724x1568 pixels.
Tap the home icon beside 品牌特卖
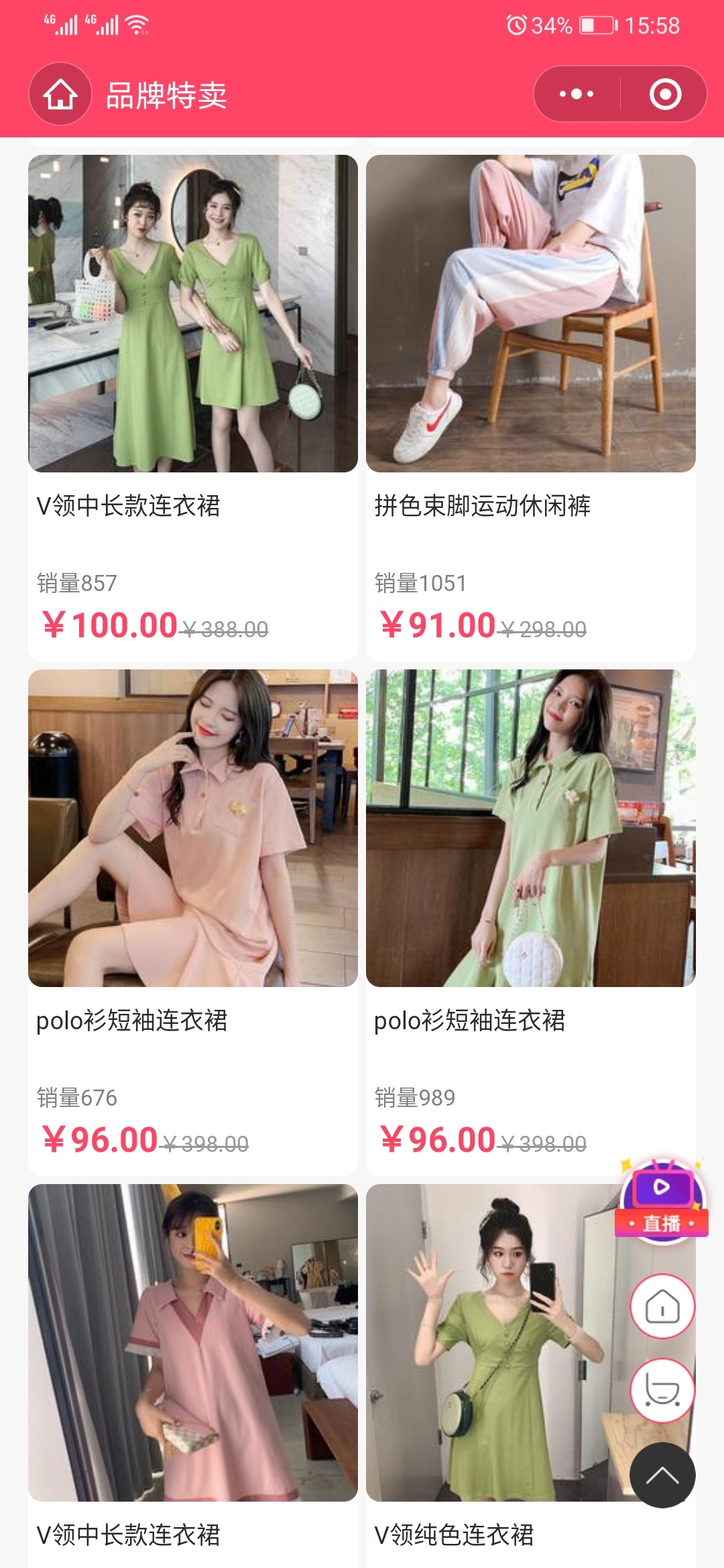coord(60,94)
